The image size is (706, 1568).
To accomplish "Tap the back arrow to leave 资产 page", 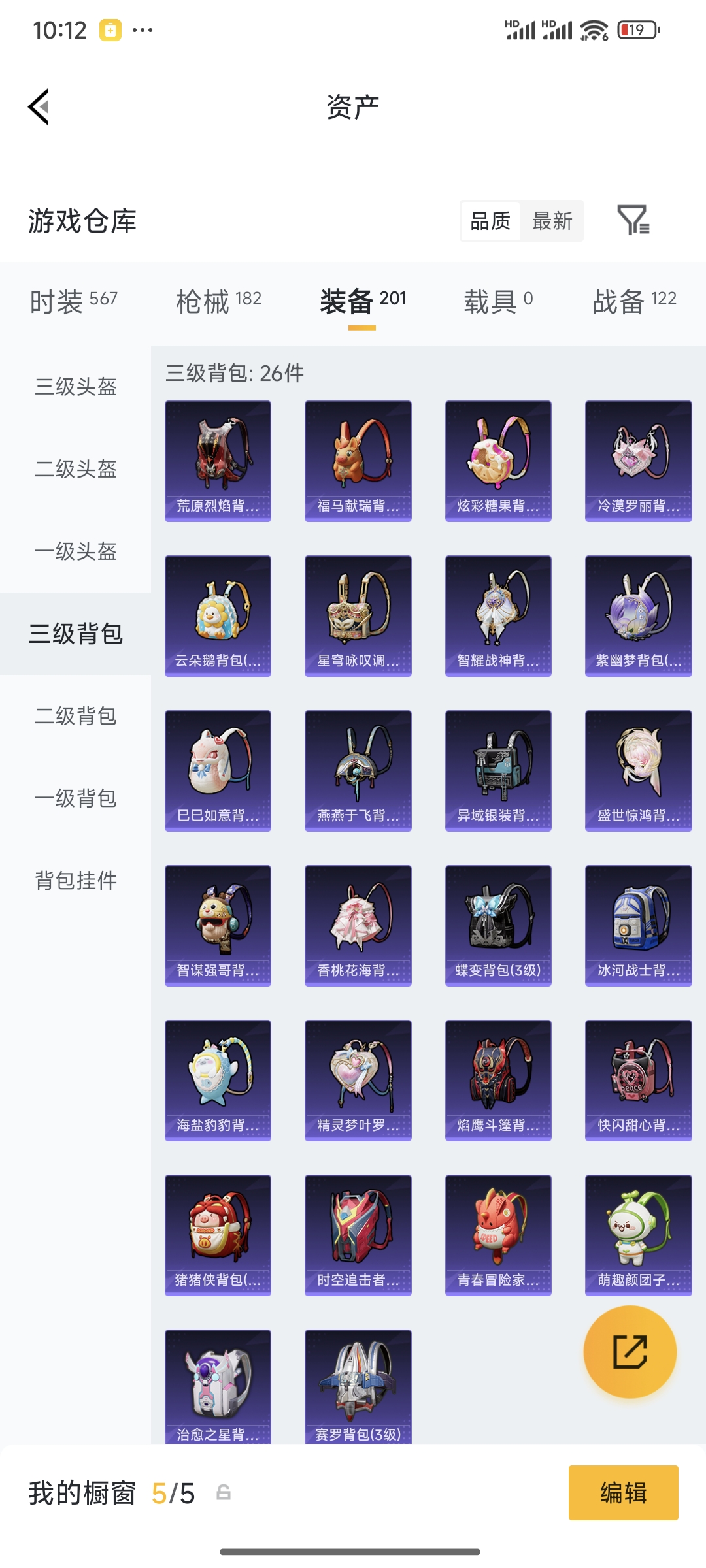I will 39,108.
